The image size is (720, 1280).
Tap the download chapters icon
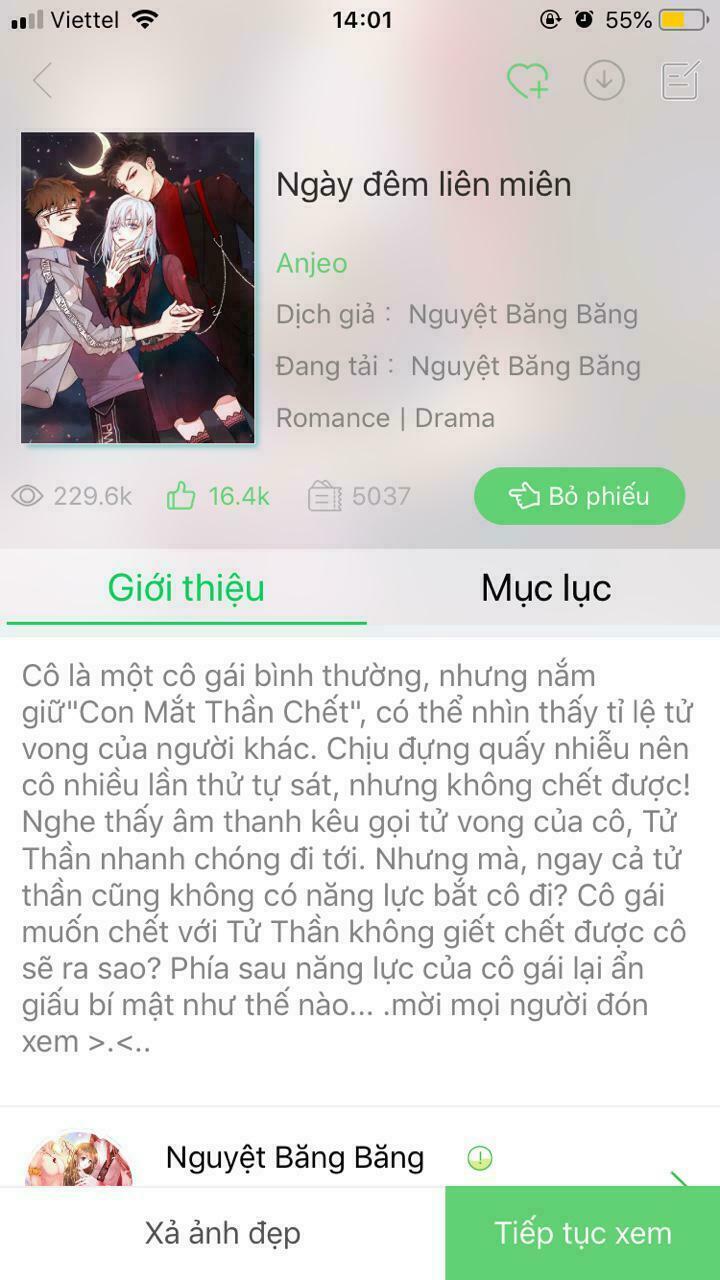coord(603,80)
